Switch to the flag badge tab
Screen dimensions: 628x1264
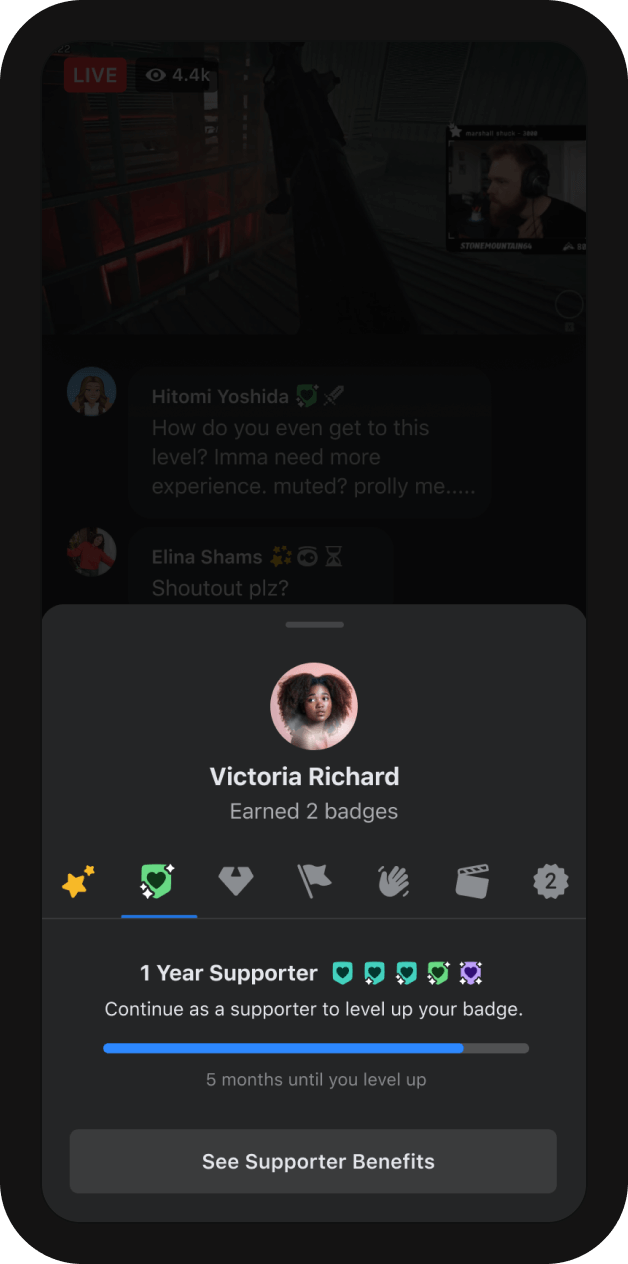pyautogui.click(x=314, y=881)
